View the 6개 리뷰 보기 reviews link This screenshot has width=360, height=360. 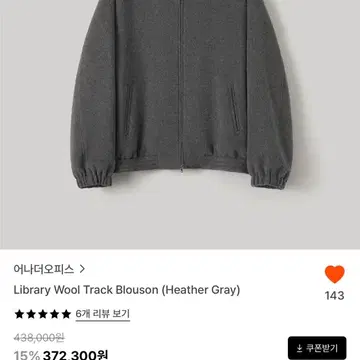[103, 314]
